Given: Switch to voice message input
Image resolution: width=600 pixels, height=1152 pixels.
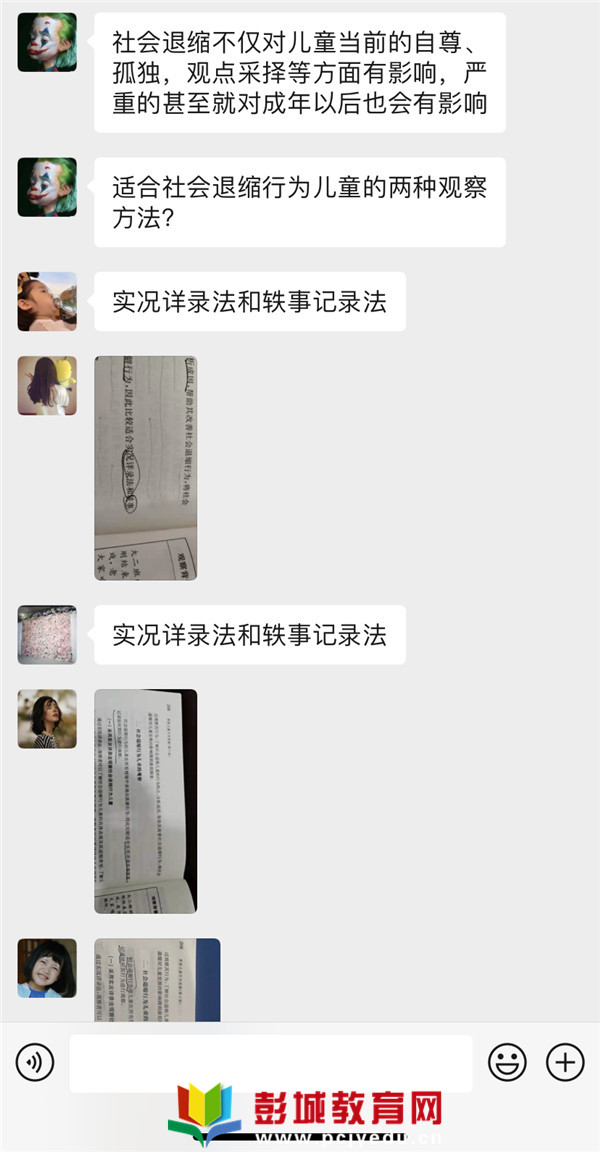Looking at the screenshot, I should point(35,1061).
